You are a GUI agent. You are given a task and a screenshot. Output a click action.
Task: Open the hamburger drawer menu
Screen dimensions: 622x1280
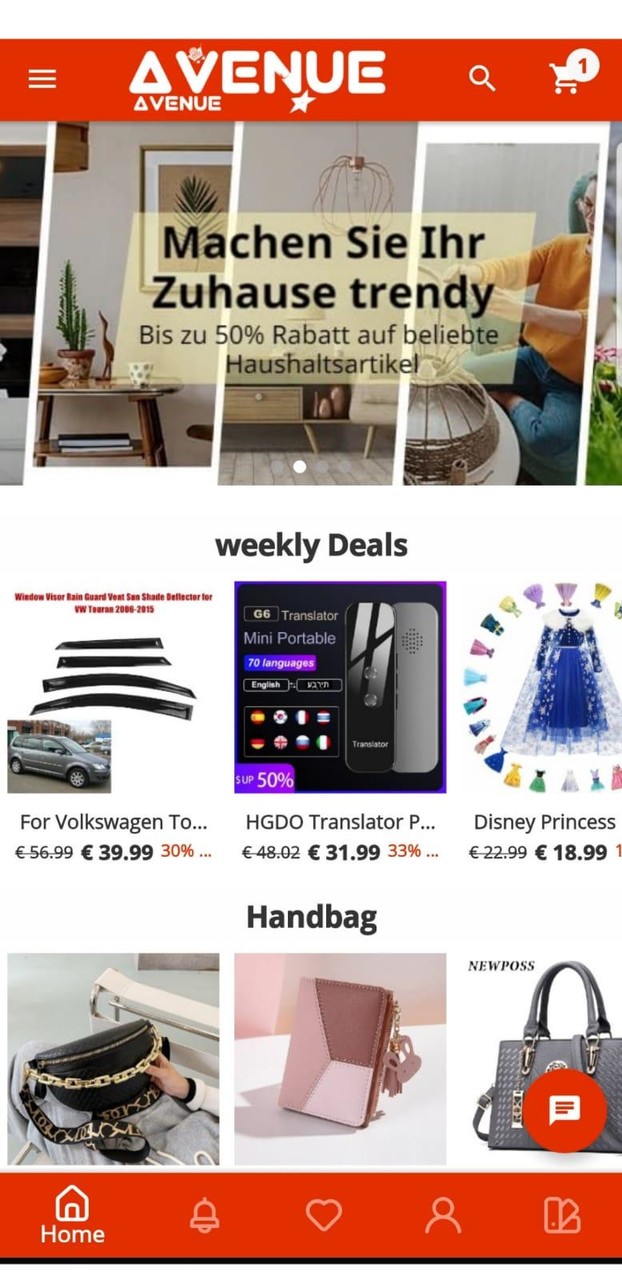(42, 79)
